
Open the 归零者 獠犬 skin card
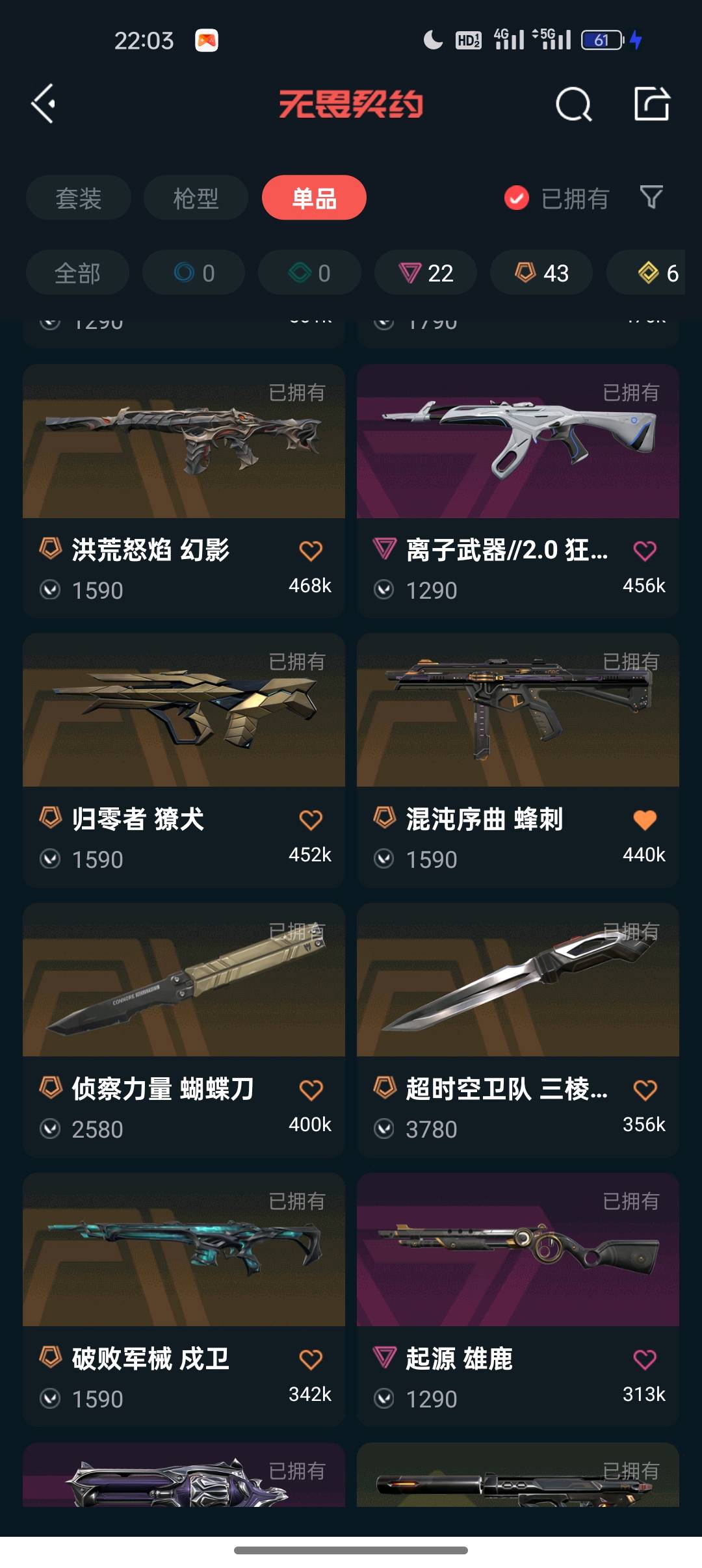click(184, 759)
